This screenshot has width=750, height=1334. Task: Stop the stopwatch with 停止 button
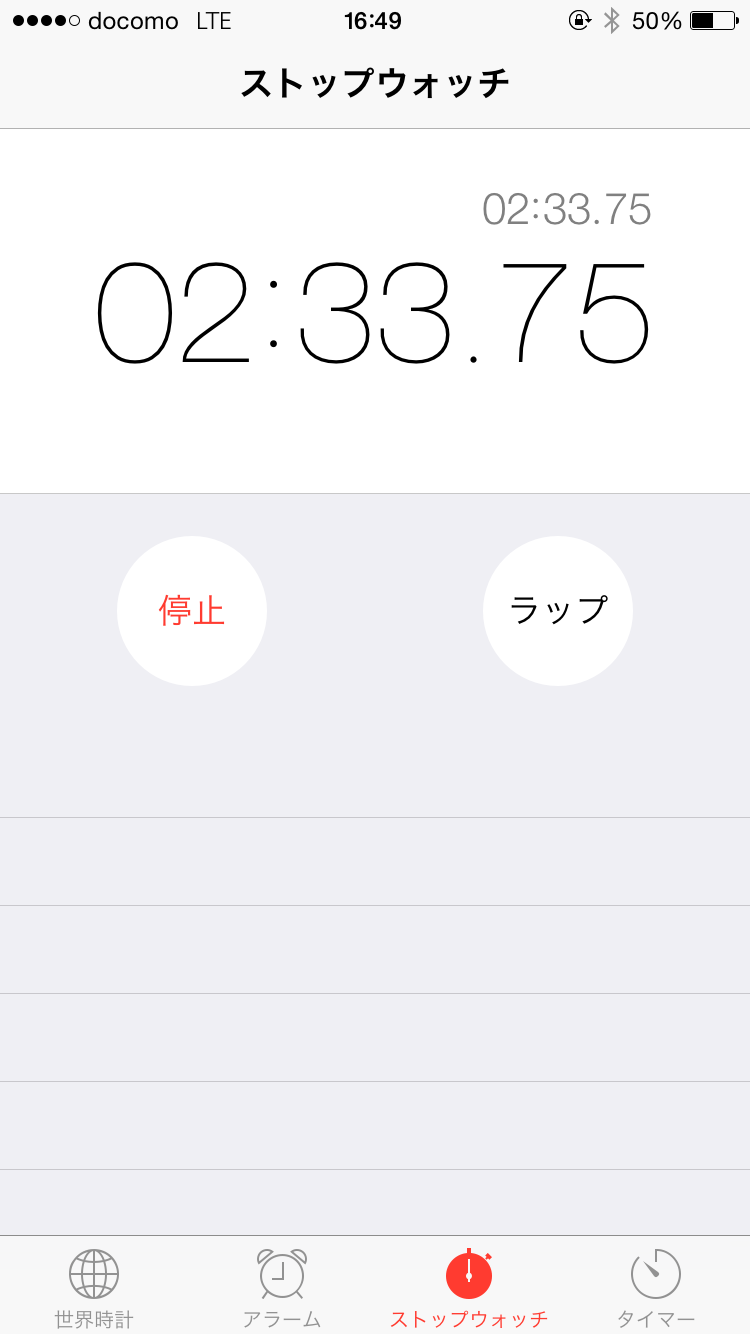click(x=192, y=611)
